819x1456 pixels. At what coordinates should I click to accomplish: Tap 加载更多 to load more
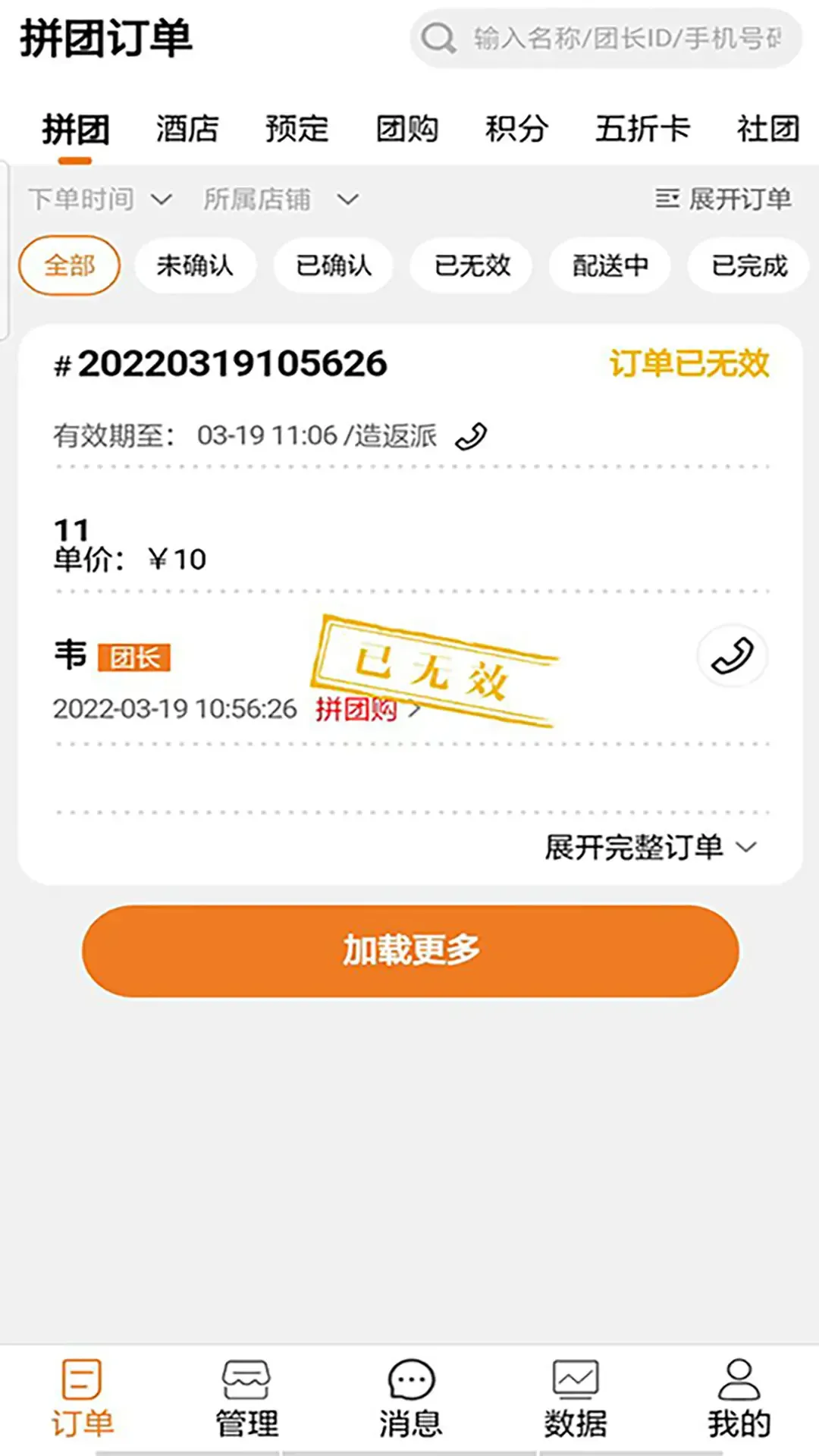(x=410, y=951)
